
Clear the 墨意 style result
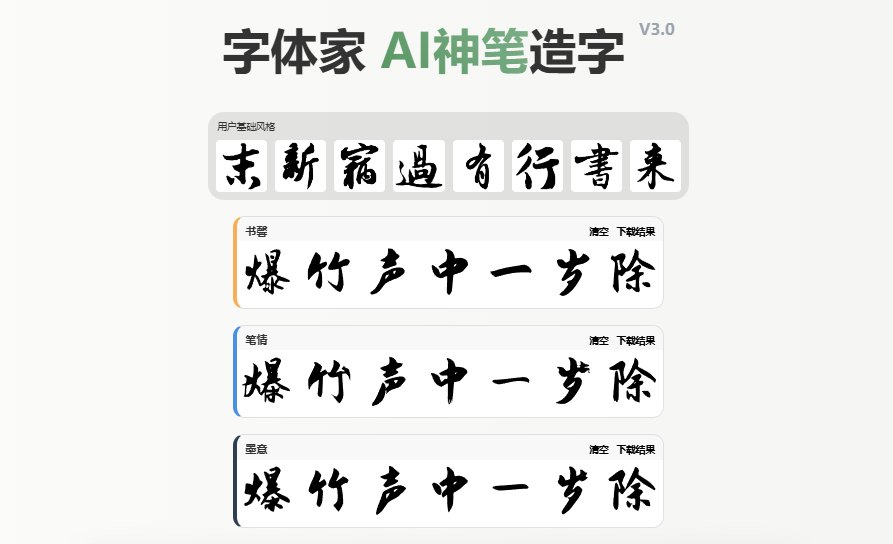click(x=599, y=450)
